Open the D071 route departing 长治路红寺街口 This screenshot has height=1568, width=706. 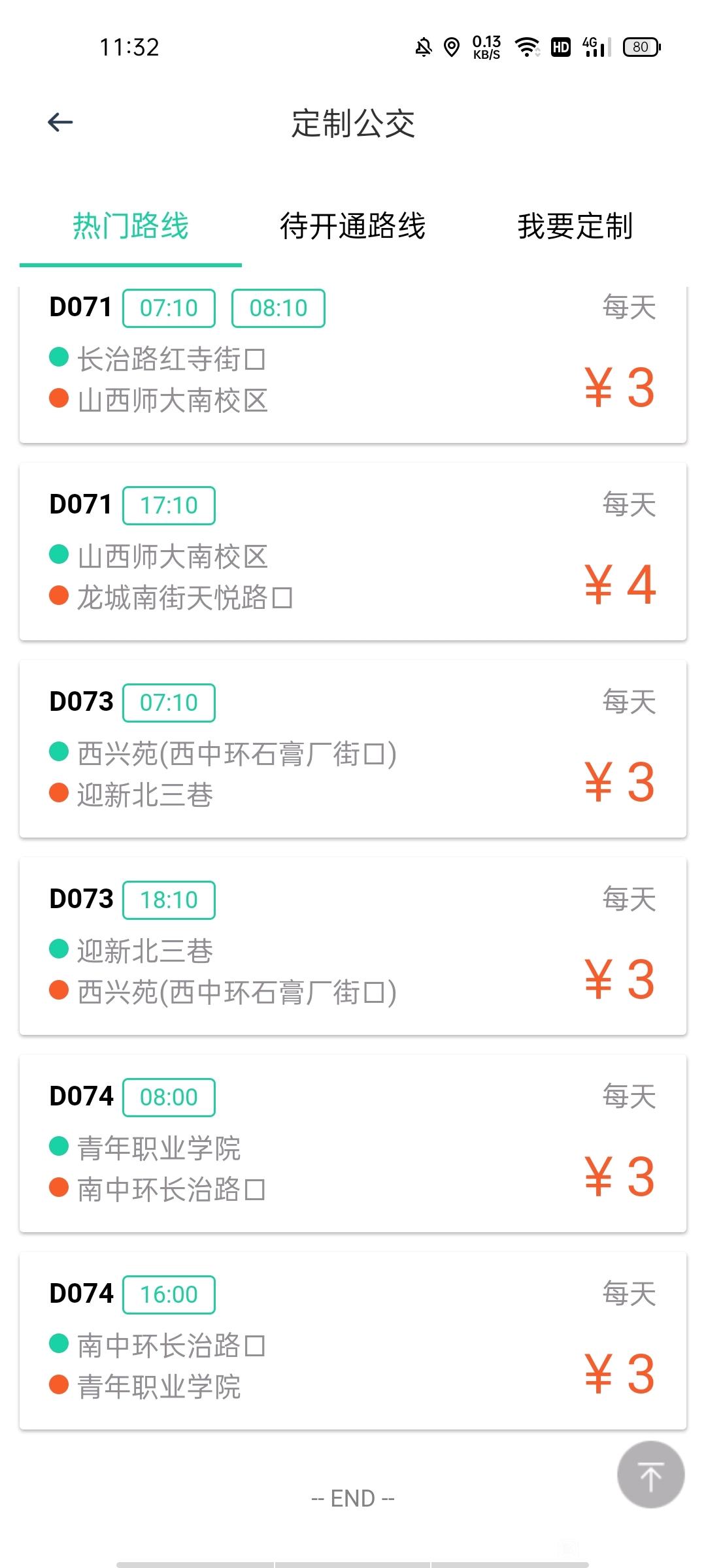353,365
